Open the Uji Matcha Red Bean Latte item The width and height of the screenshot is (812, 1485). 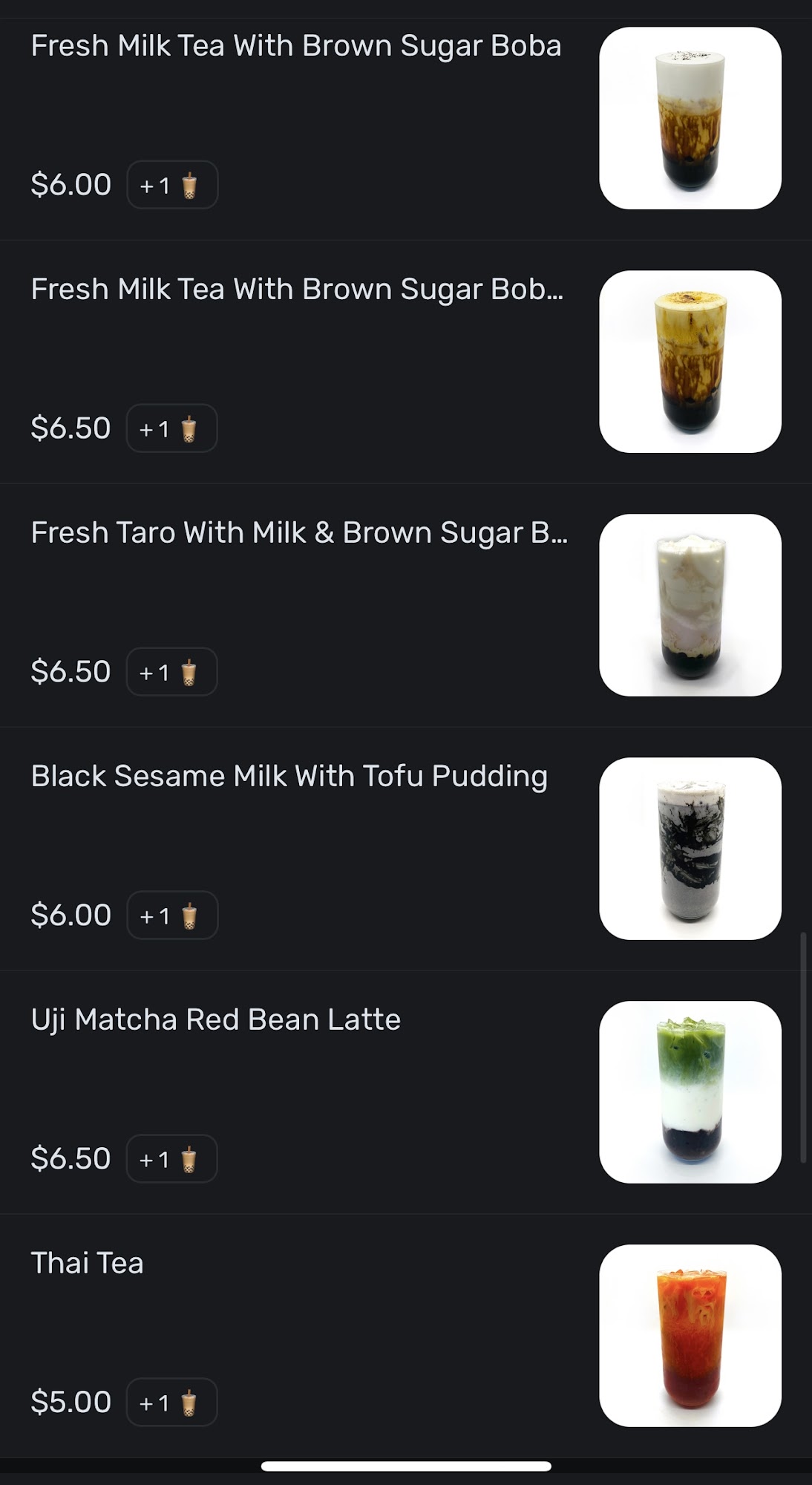215,1019
